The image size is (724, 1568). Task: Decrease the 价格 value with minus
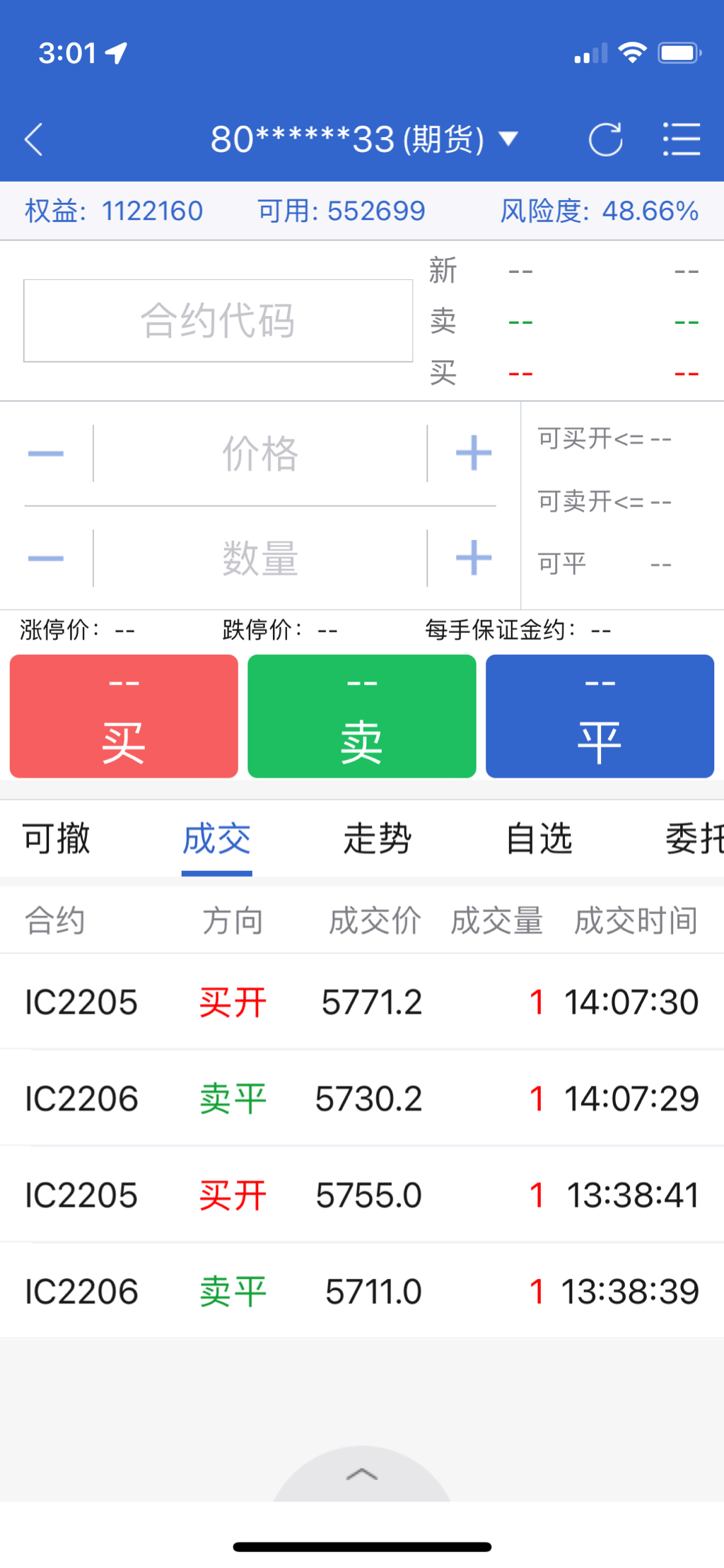(x=46, y=453)
